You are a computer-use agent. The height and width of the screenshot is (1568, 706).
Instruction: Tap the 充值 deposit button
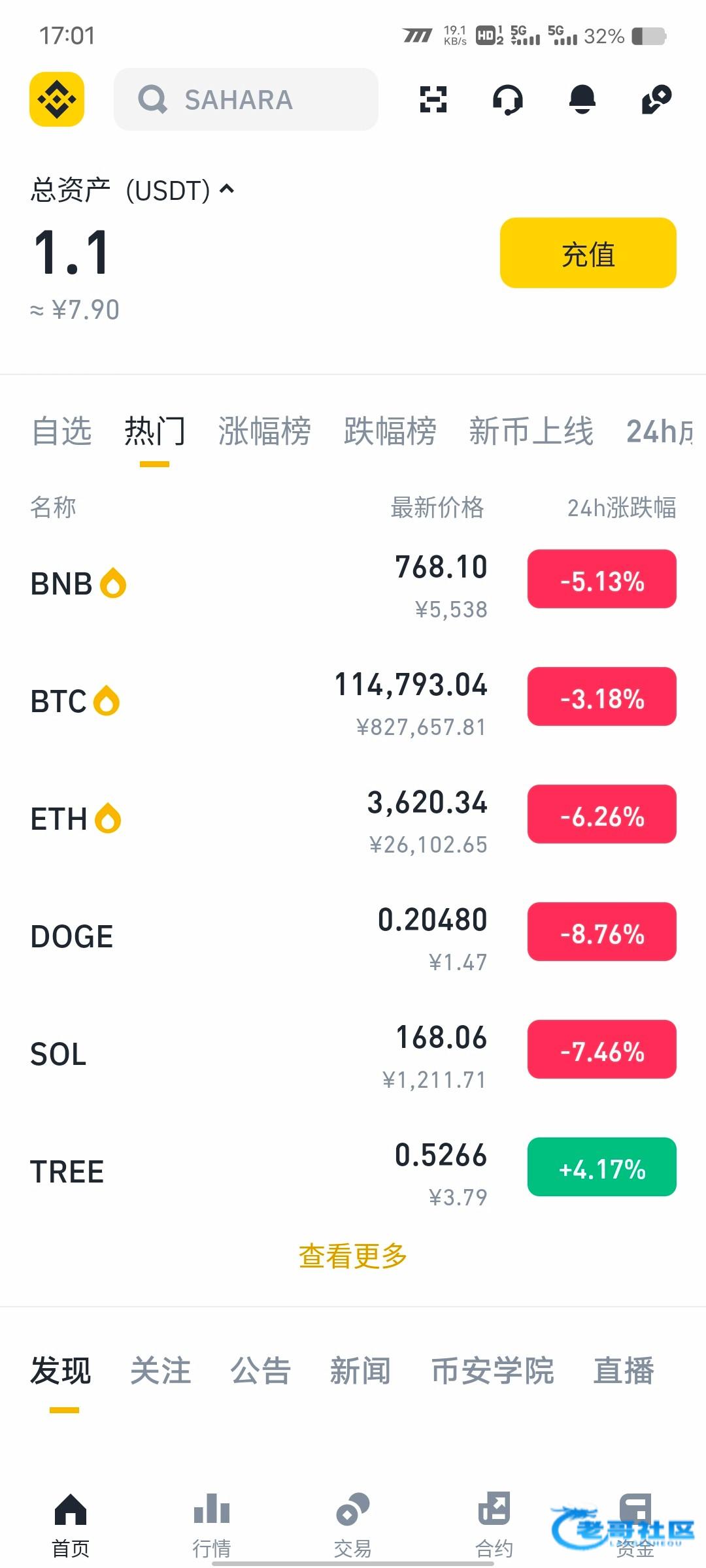pos(588,253)
